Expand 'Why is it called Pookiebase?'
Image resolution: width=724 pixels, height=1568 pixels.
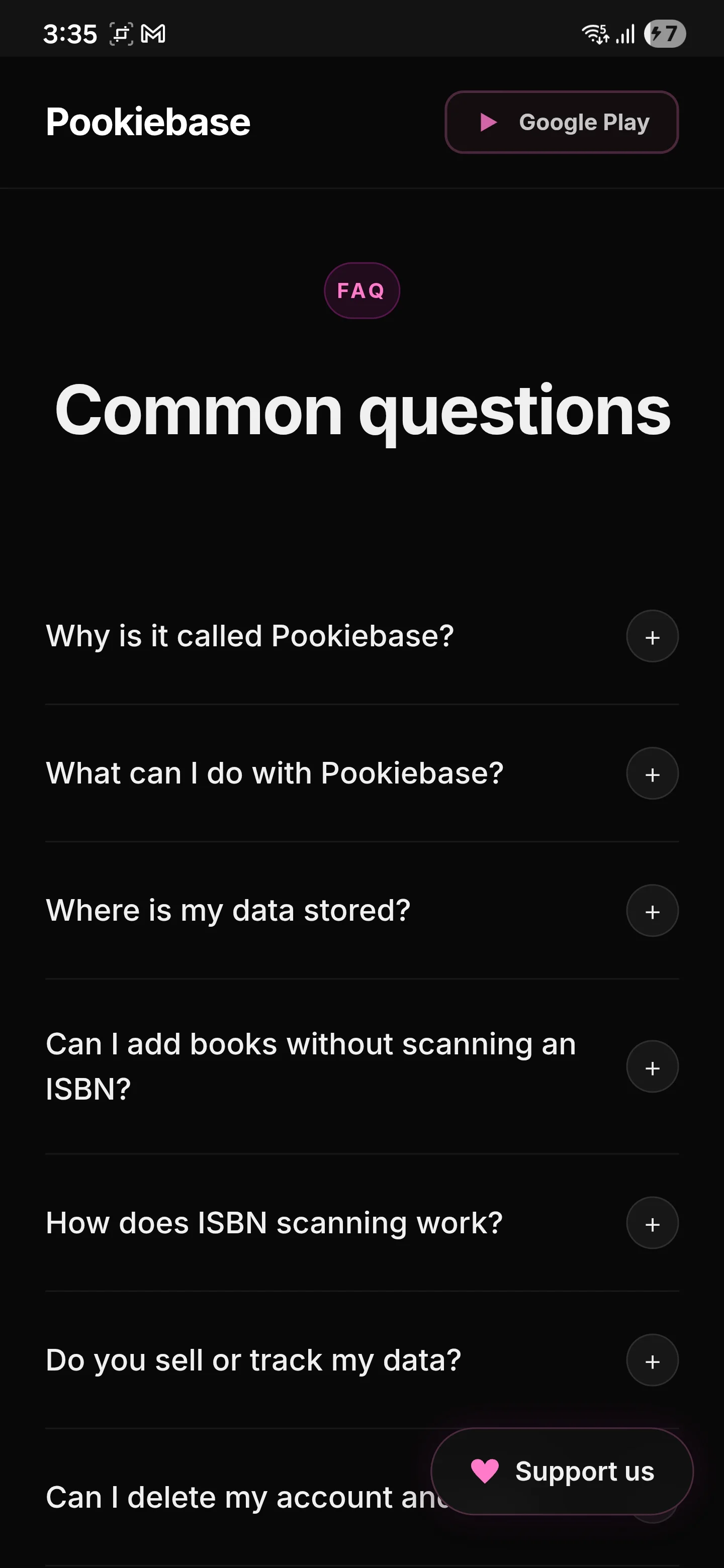pos(652,637)
